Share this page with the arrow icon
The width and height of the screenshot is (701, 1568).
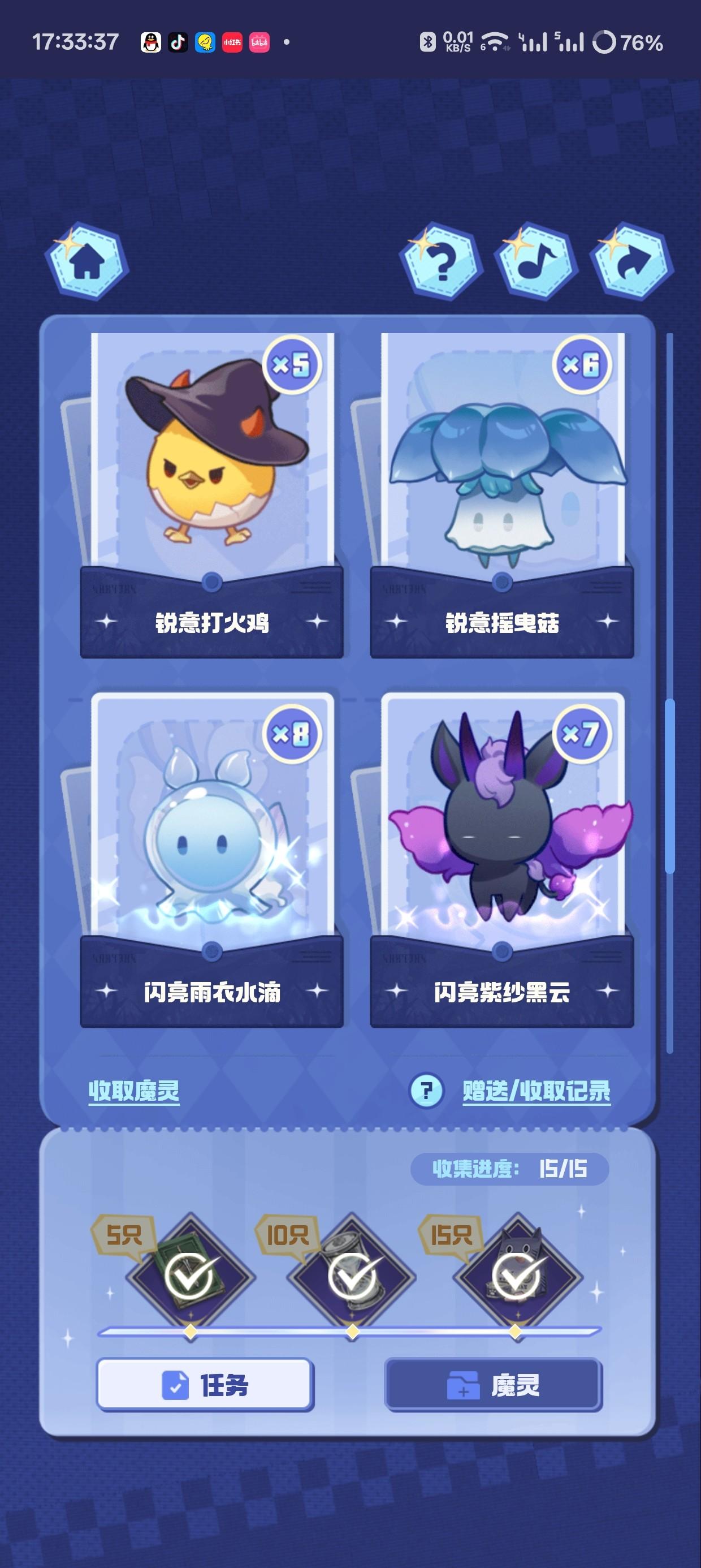tap(631, 262)
